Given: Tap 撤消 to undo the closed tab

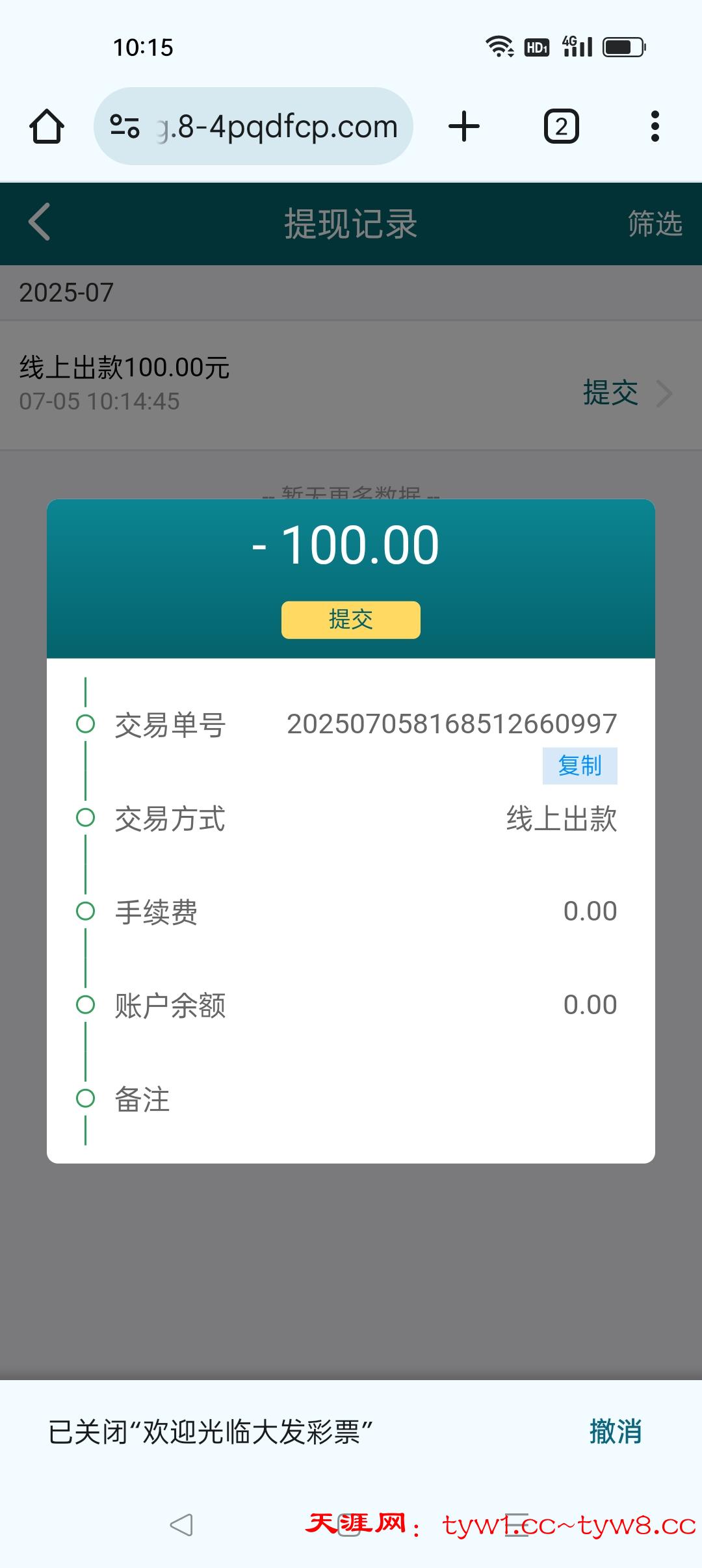Looking at the screenshot, I should click(x=615, y=1431).
